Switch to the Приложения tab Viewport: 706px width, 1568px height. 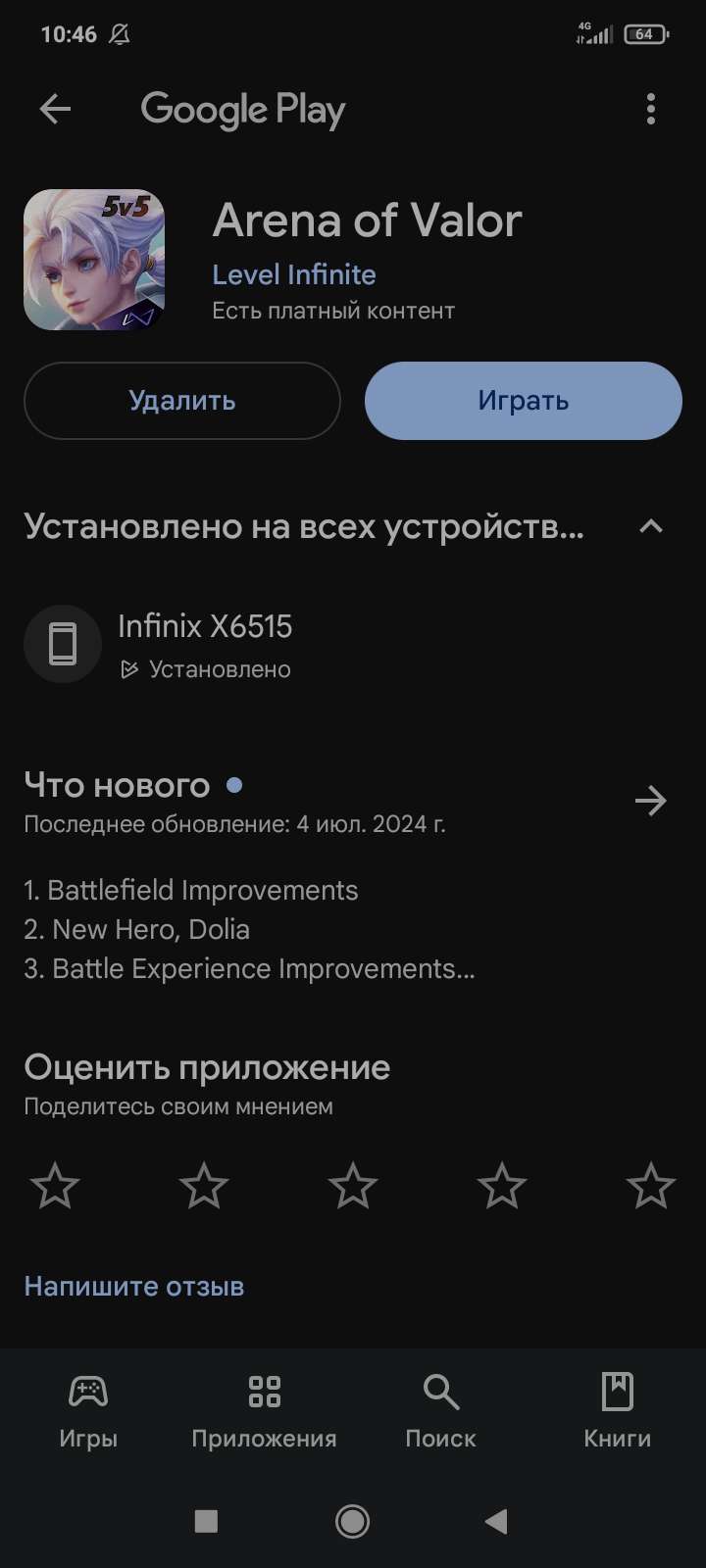pyautogui.click(x=265, y=1411)
